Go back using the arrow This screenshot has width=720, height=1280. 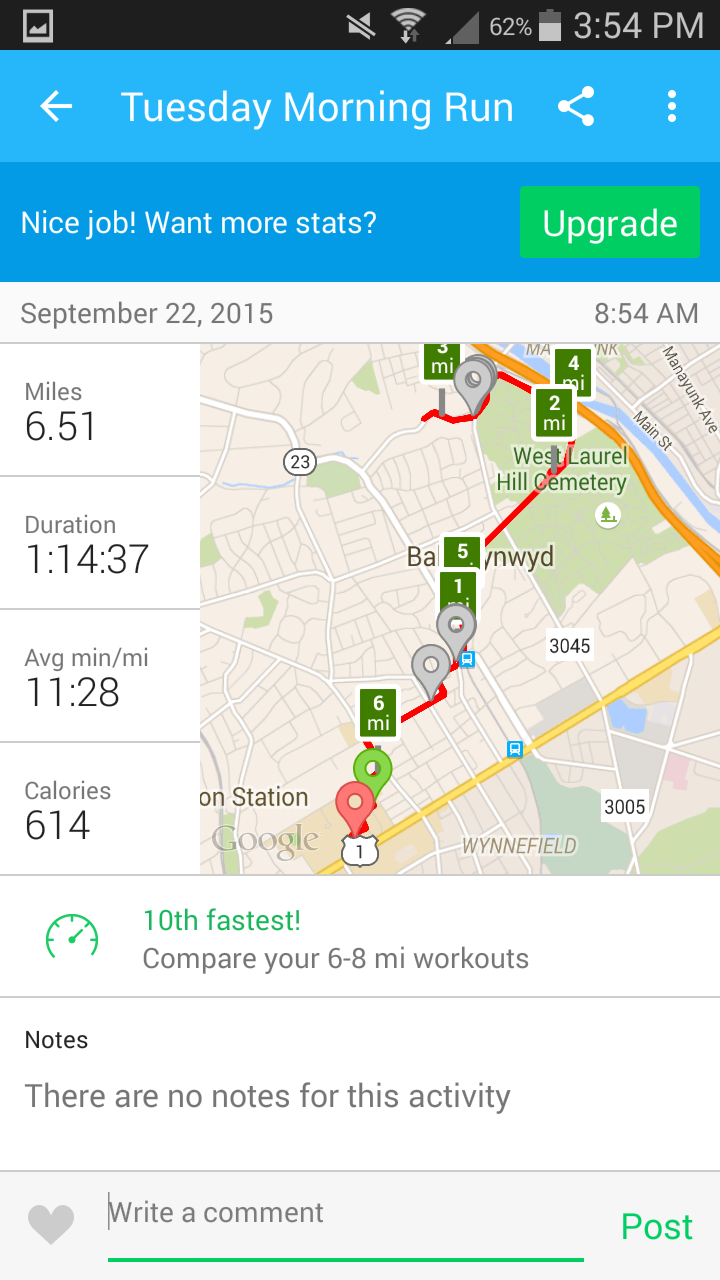[x=57, y=107]
